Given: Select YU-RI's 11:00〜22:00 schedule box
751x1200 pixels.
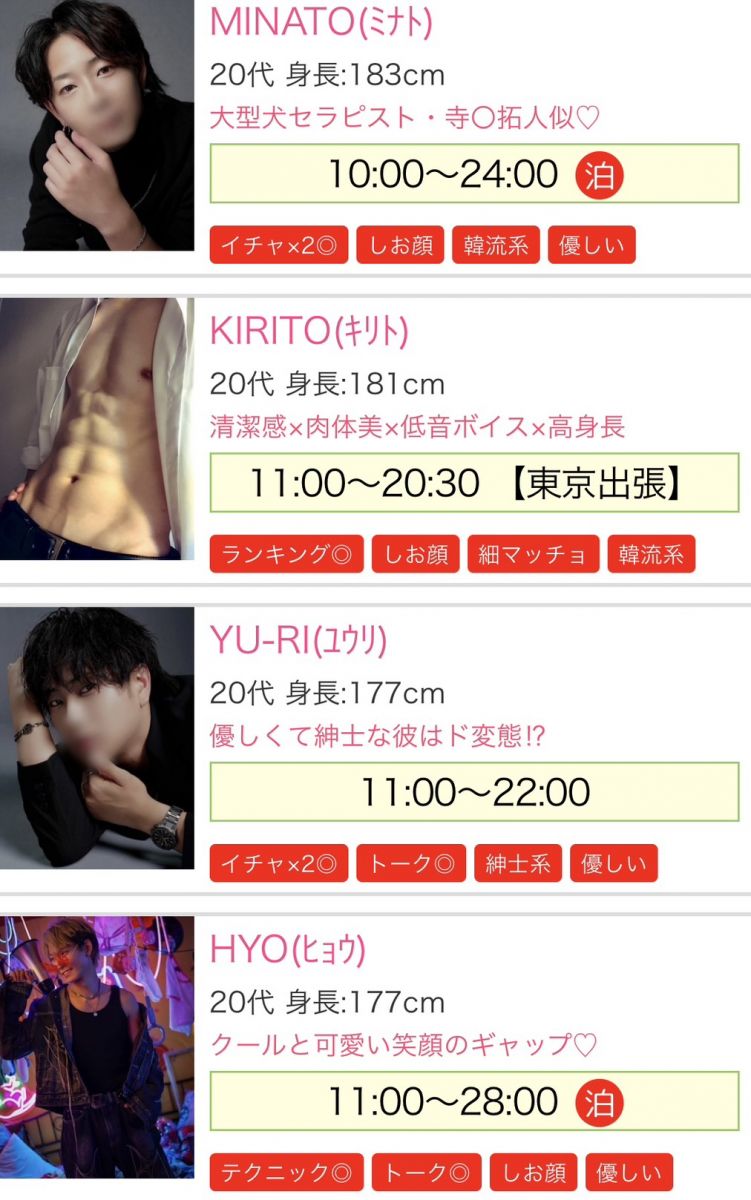Looking at the screenshot, I should coord(474,792).
